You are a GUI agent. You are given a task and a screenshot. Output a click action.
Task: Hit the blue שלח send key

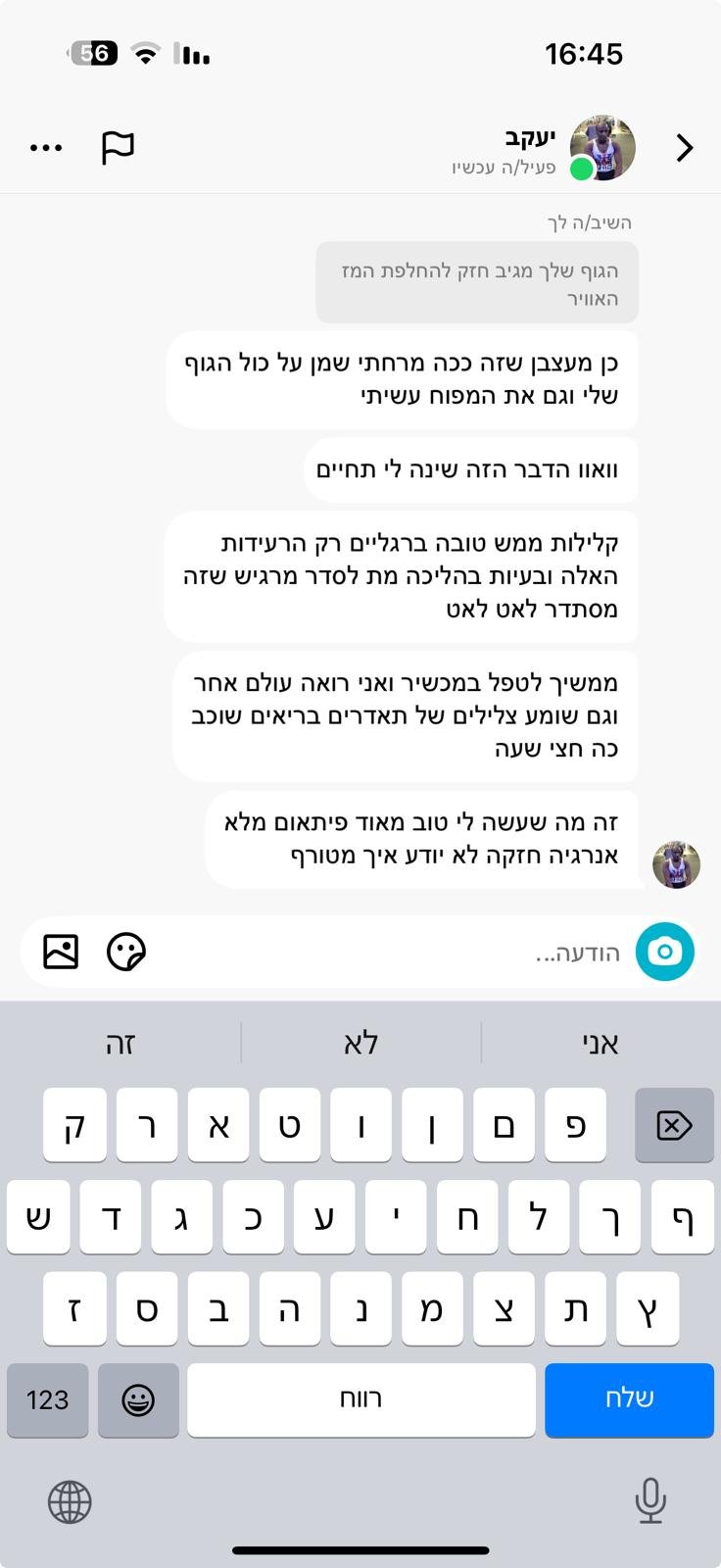point(629,1399)
